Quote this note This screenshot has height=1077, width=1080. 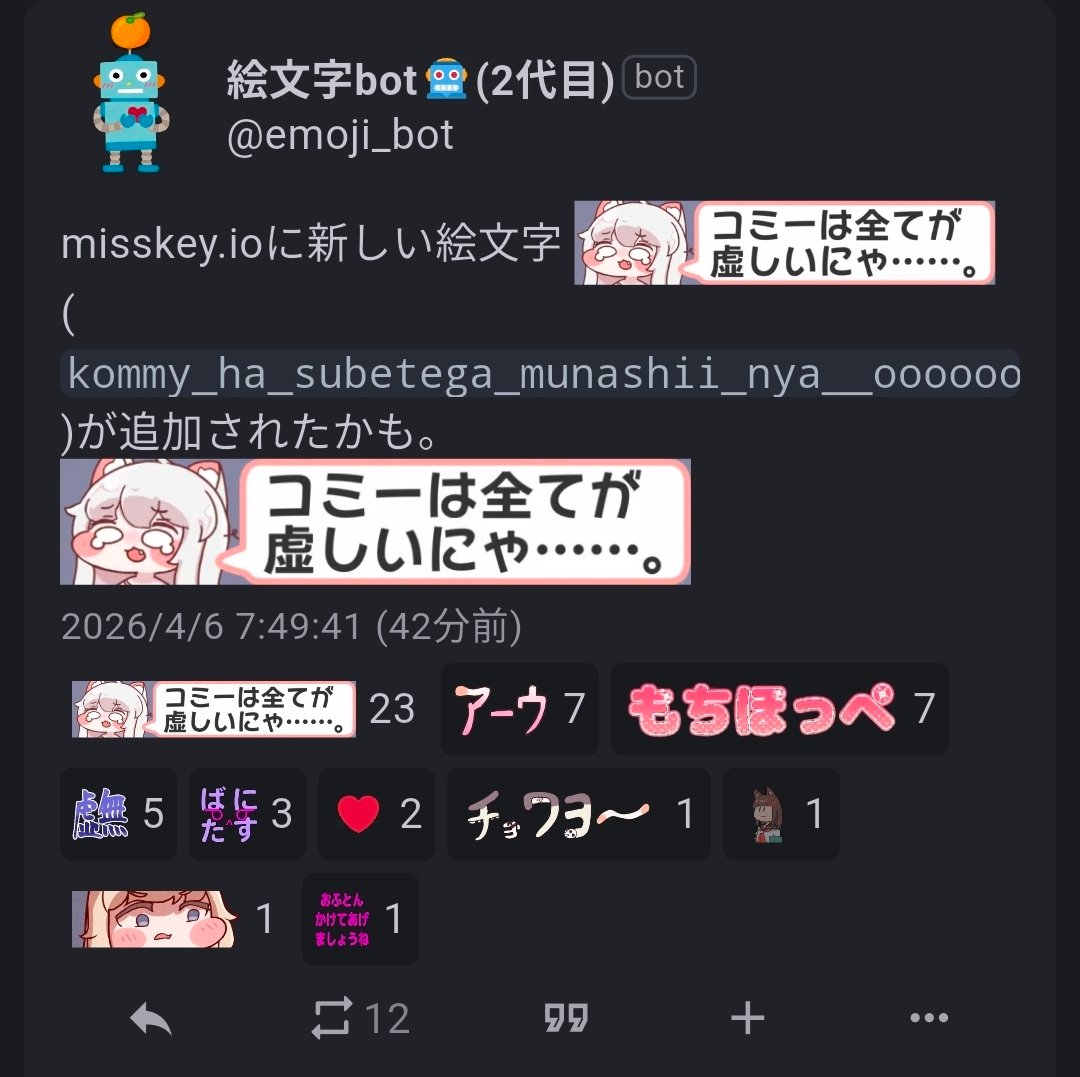(566, 1019)
